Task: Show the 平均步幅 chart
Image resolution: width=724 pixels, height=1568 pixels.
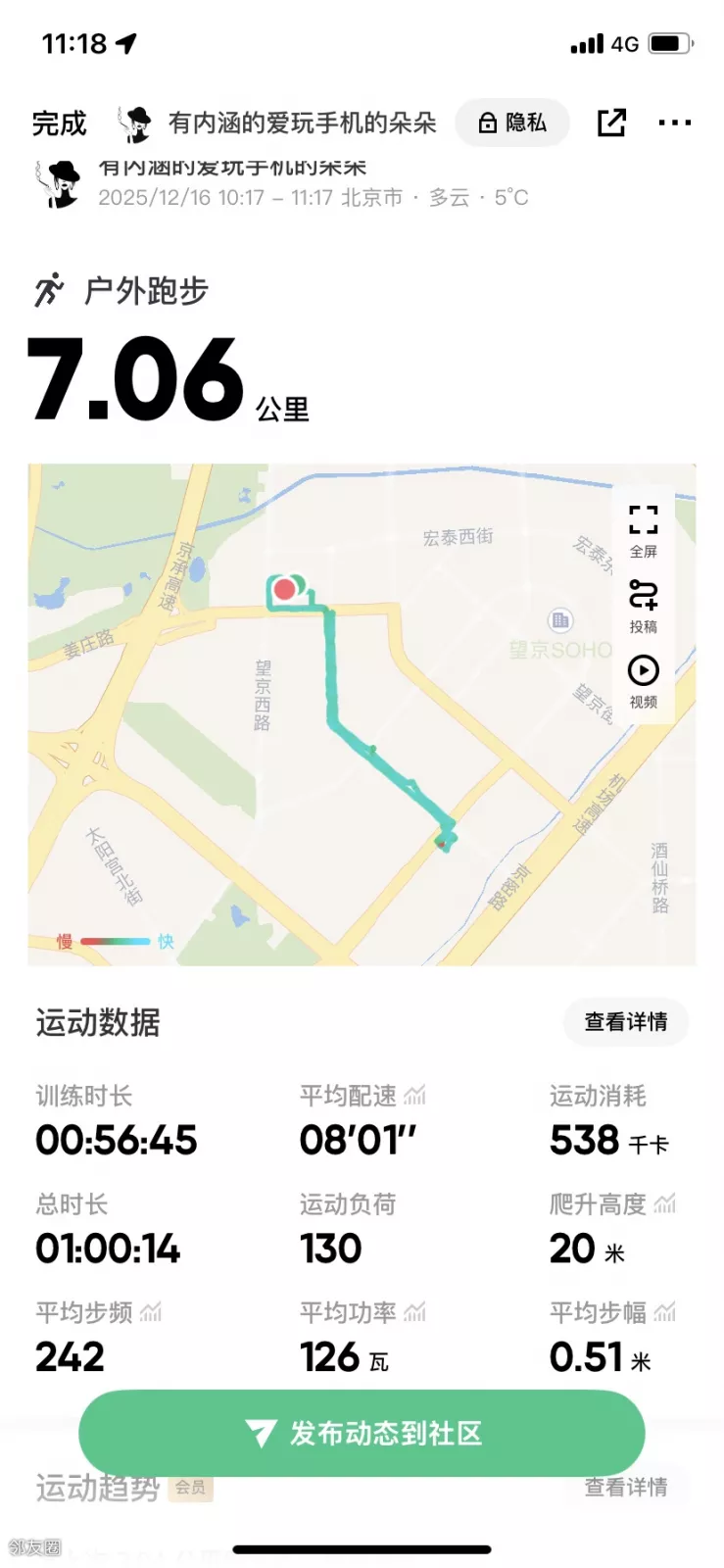Action: point(665,1312)
